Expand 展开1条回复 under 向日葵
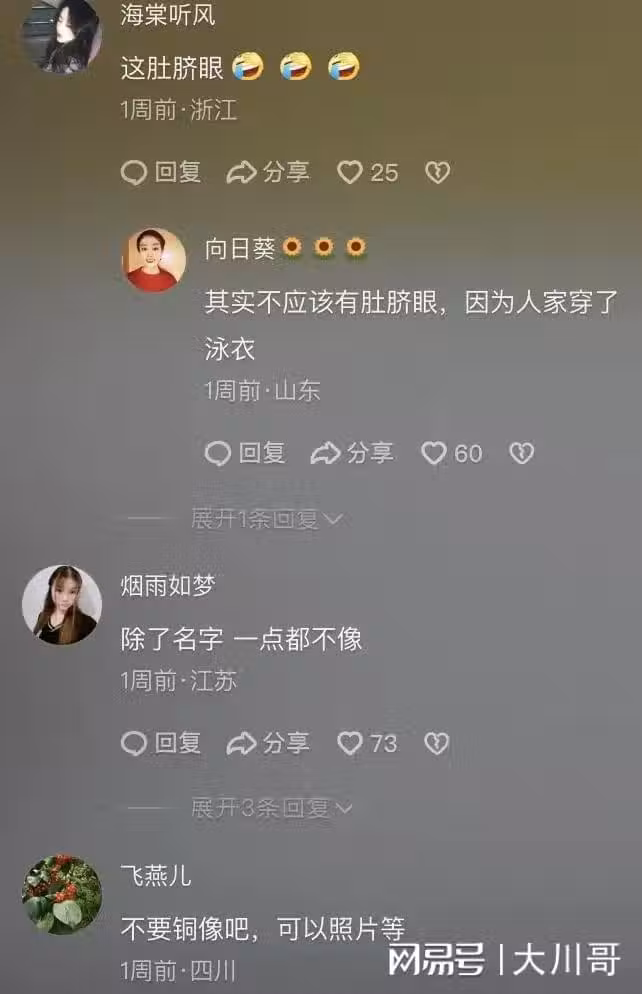Viewport: 642px width, 994px height. [266, 519]
